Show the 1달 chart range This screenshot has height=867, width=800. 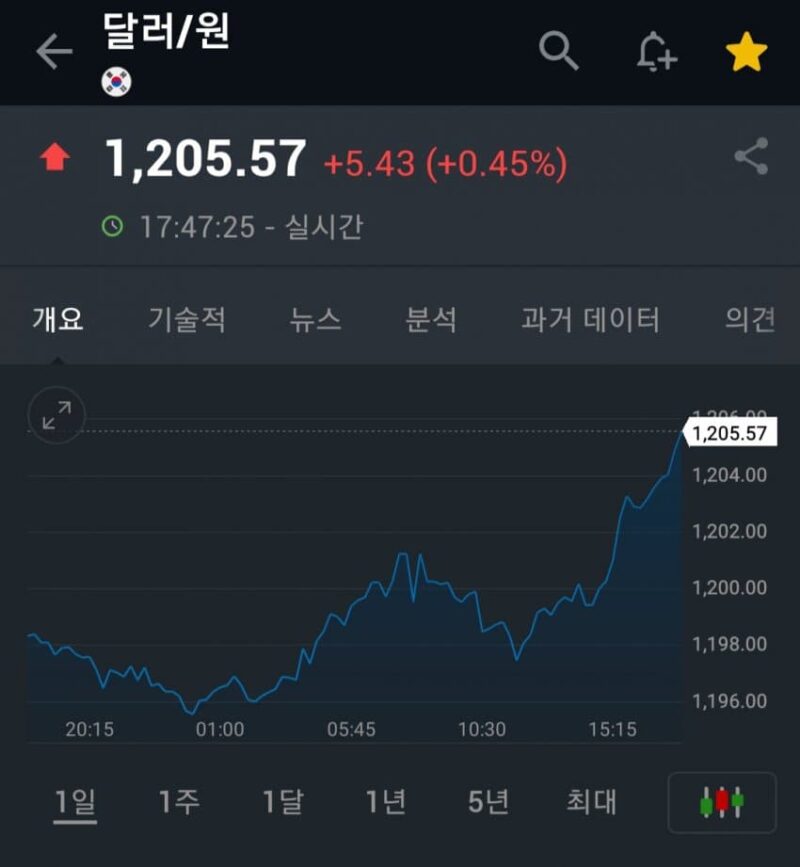tap(283, 802)
